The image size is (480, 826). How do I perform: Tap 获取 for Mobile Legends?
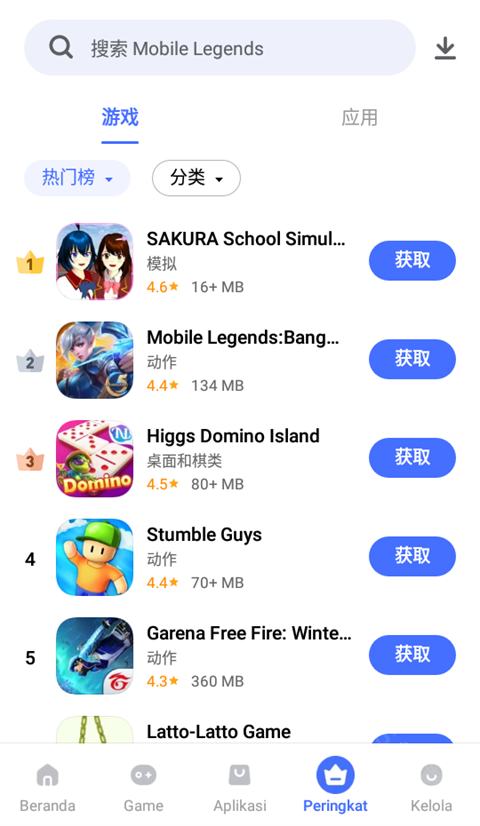pos(412,359)
